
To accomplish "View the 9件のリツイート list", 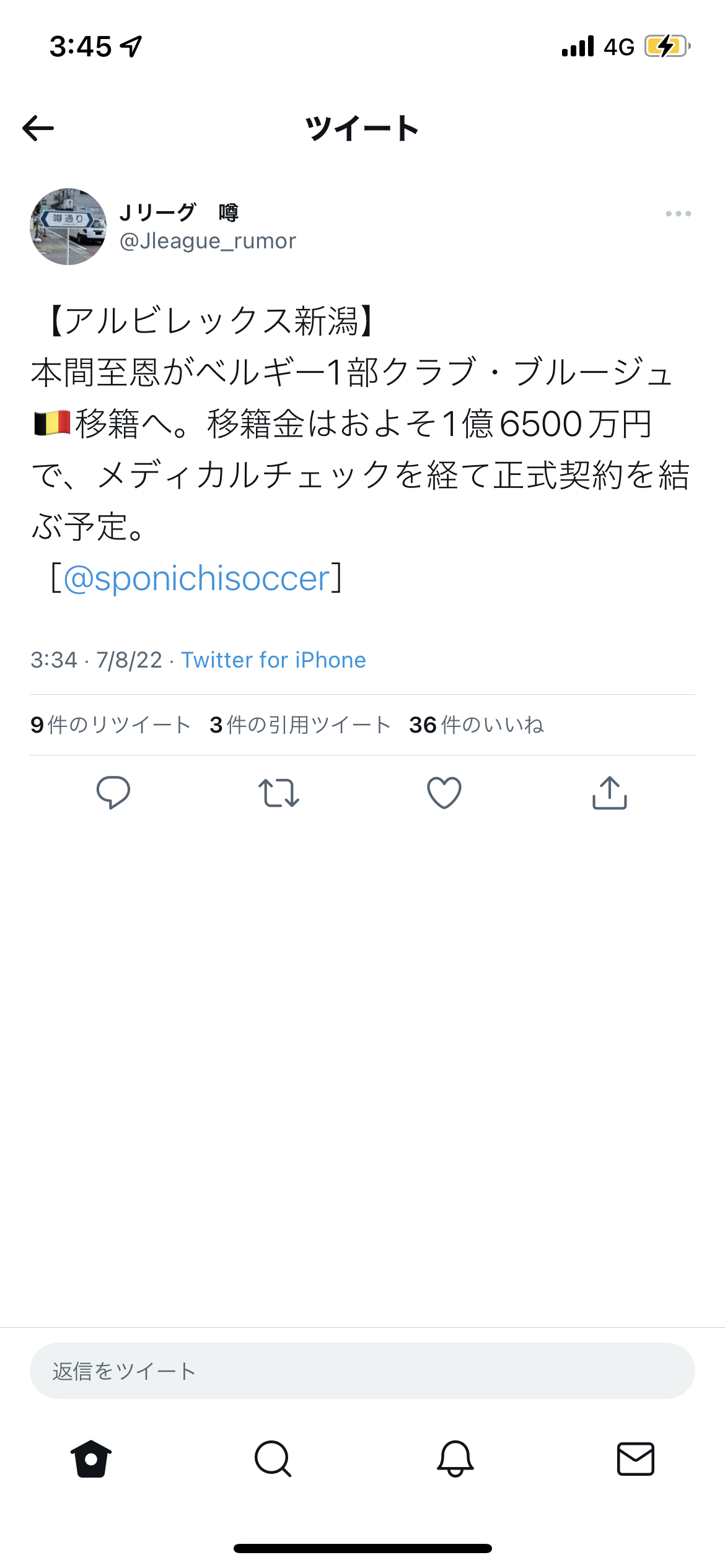I will coord(110,725).
